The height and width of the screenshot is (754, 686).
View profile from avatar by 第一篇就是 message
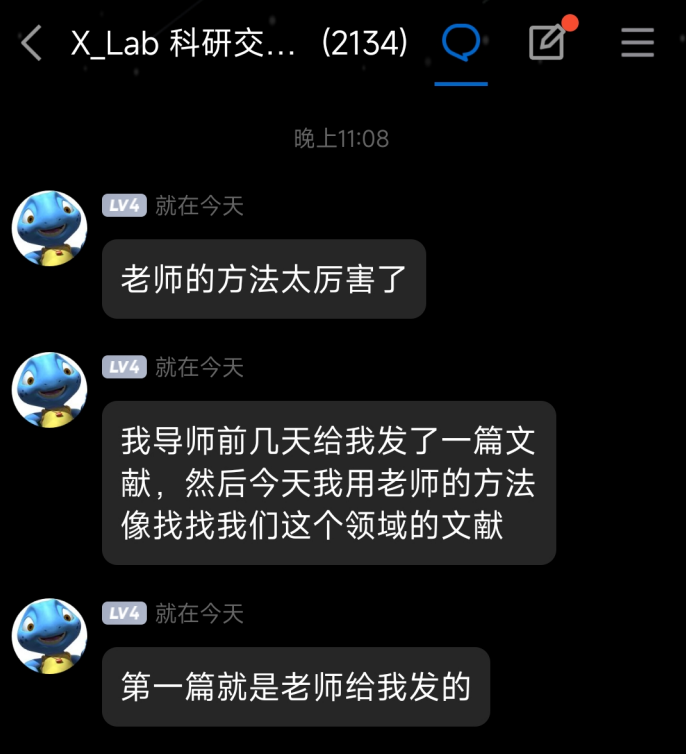tap(49, 635)
